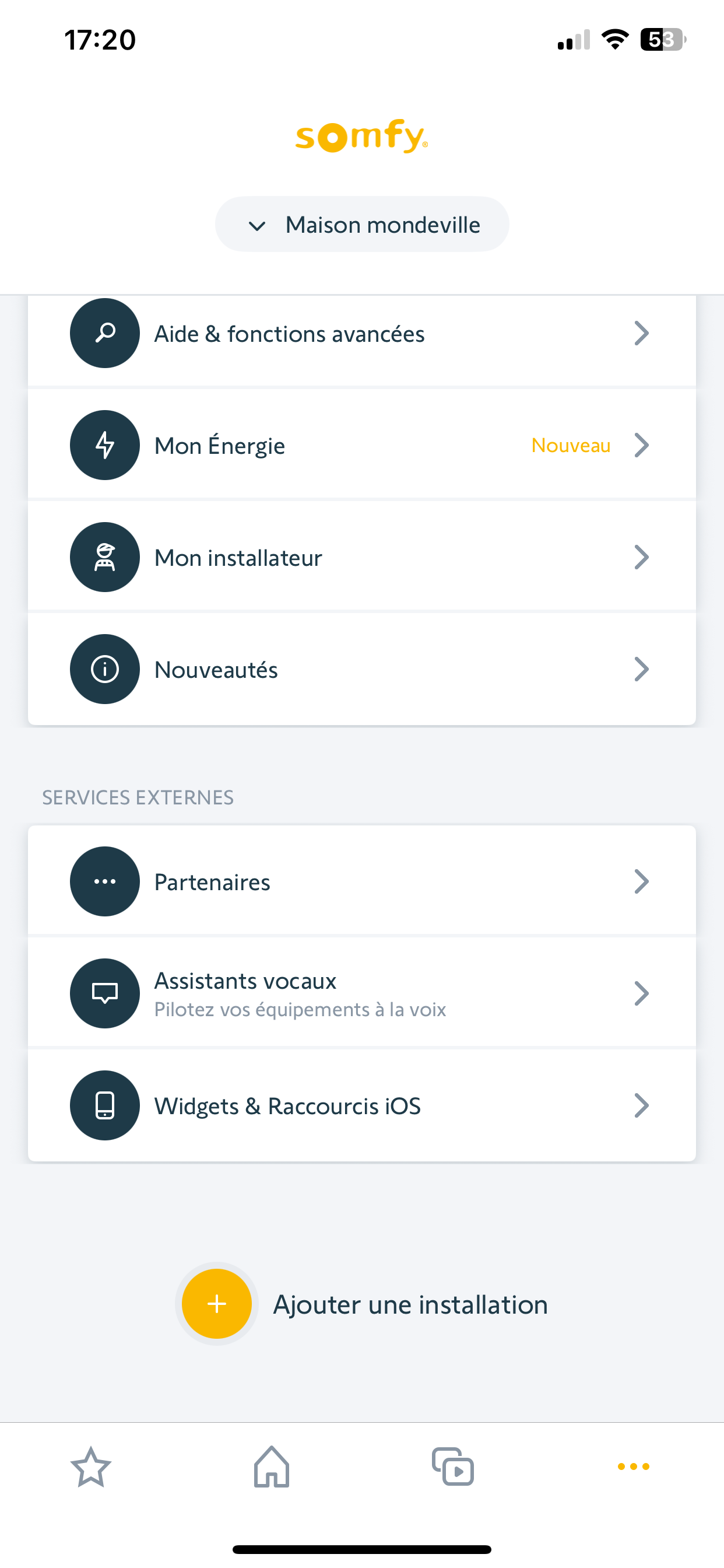Switch to the scenarios play tab
This screenshot has width=724, height=1568.
(x=453, y=1467)
